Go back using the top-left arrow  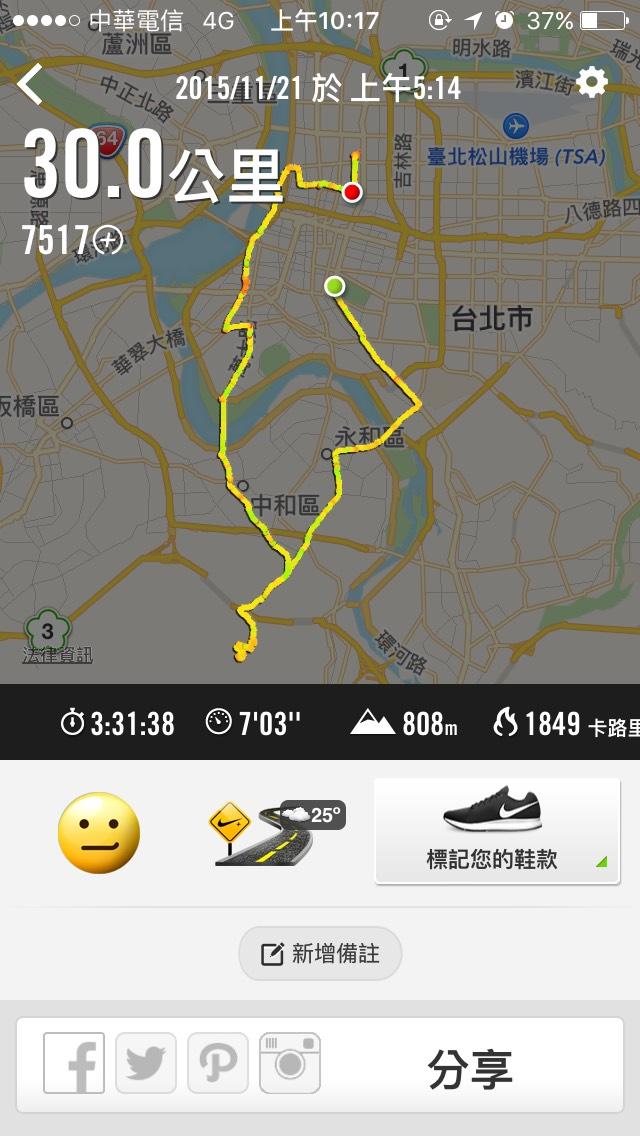tap(31, 85)
